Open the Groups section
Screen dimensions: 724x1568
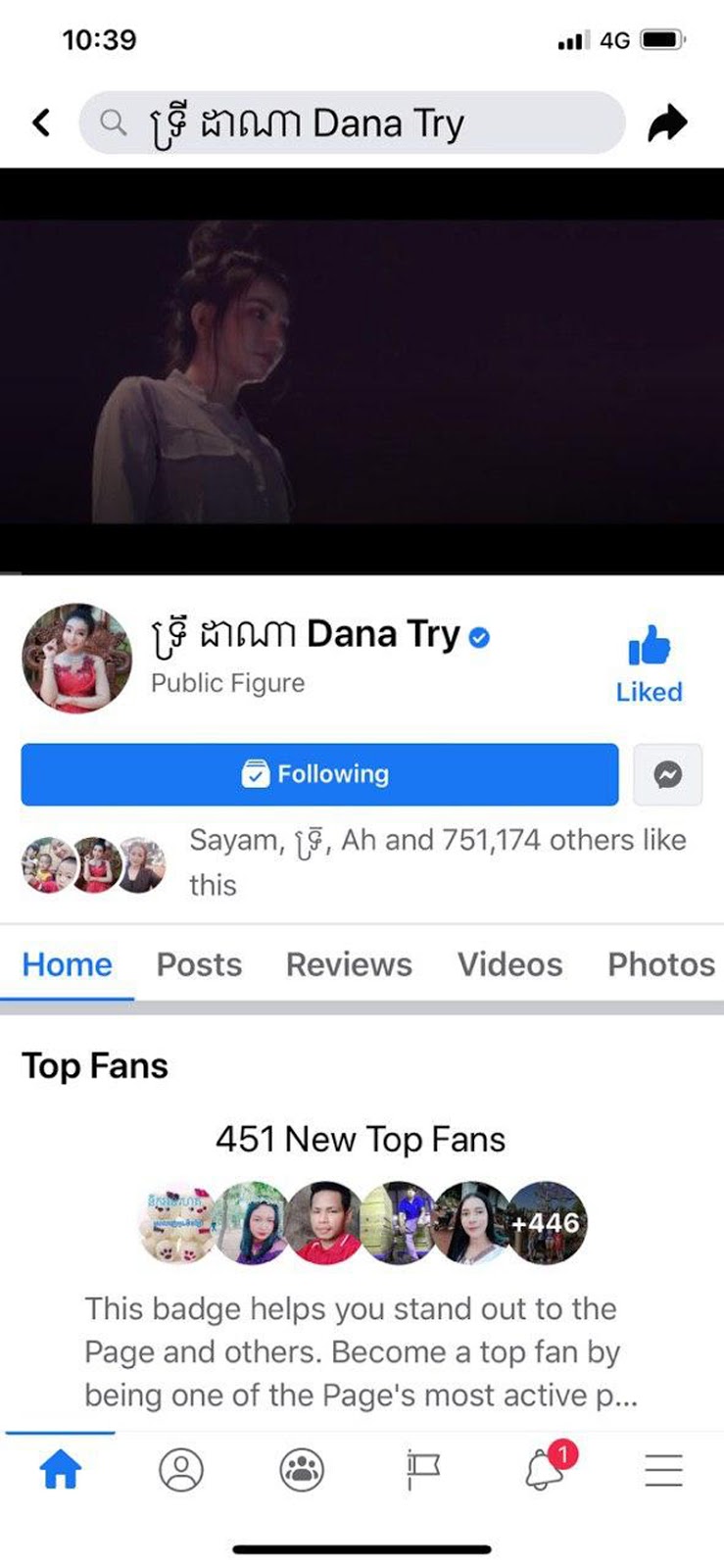(302, 1470)
